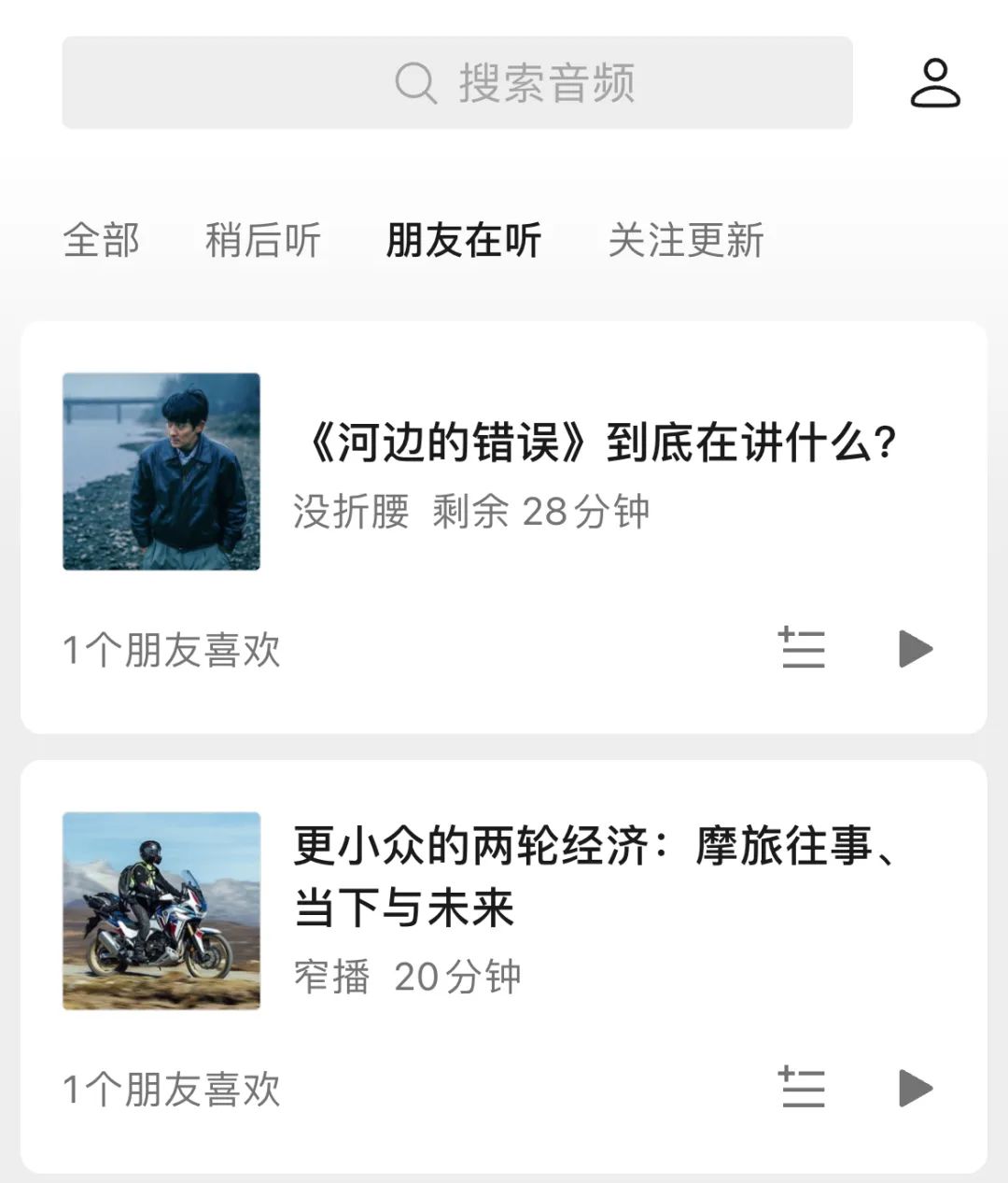Play the 《河边的错误》 episode
Viewport: 1008px width, 1183px height.
[916, 648]
